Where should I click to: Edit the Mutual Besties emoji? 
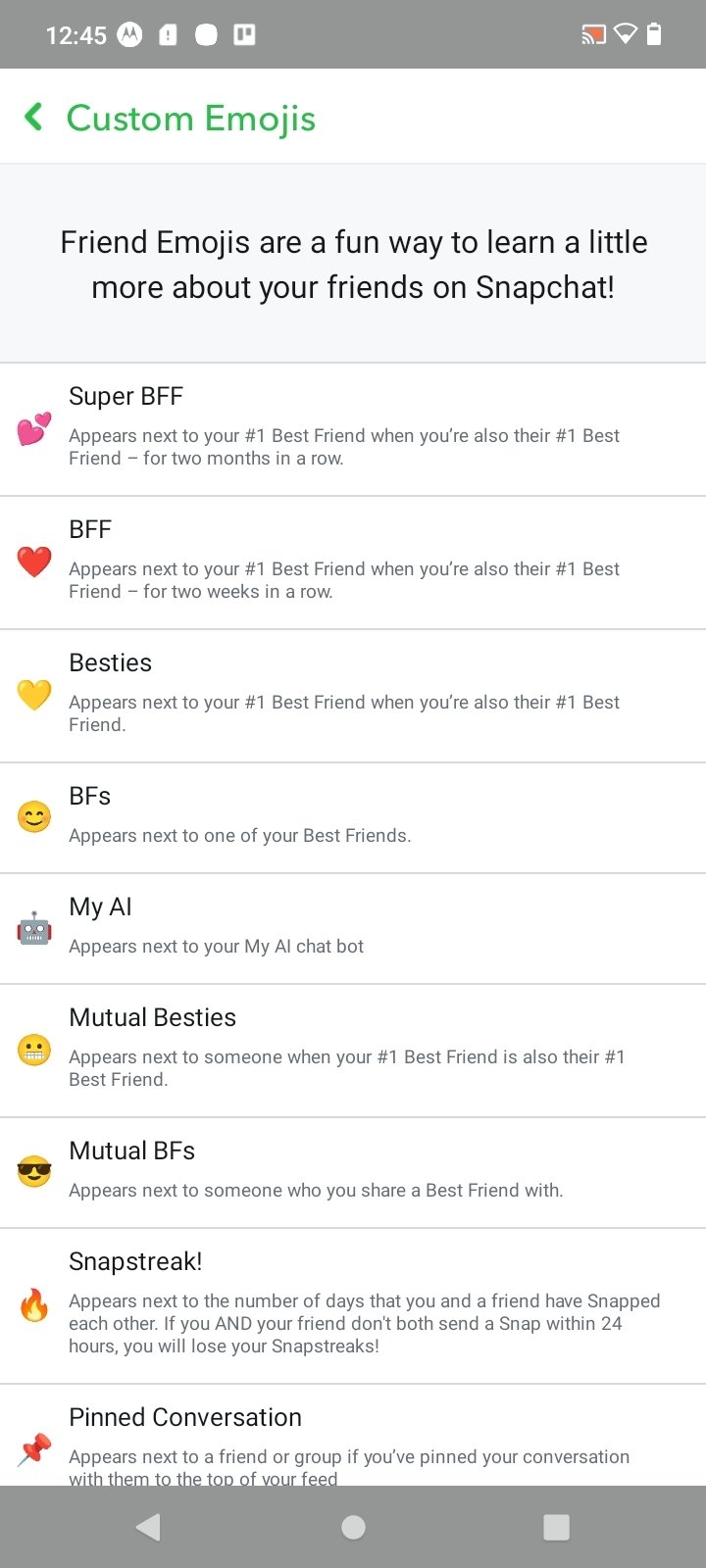tap(353, 1051)
